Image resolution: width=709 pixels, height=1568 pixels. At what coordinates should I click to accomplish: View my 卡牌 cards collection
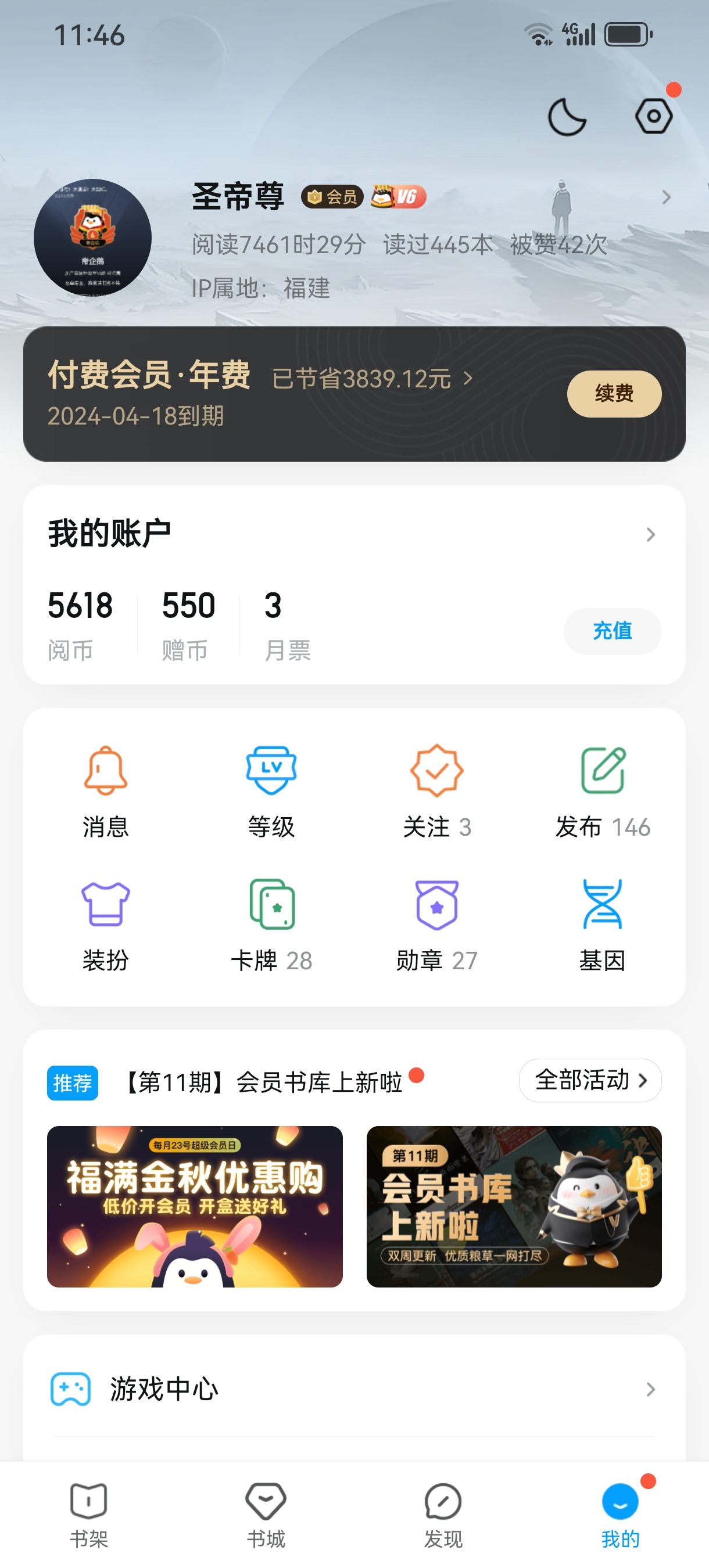[271, 925]
